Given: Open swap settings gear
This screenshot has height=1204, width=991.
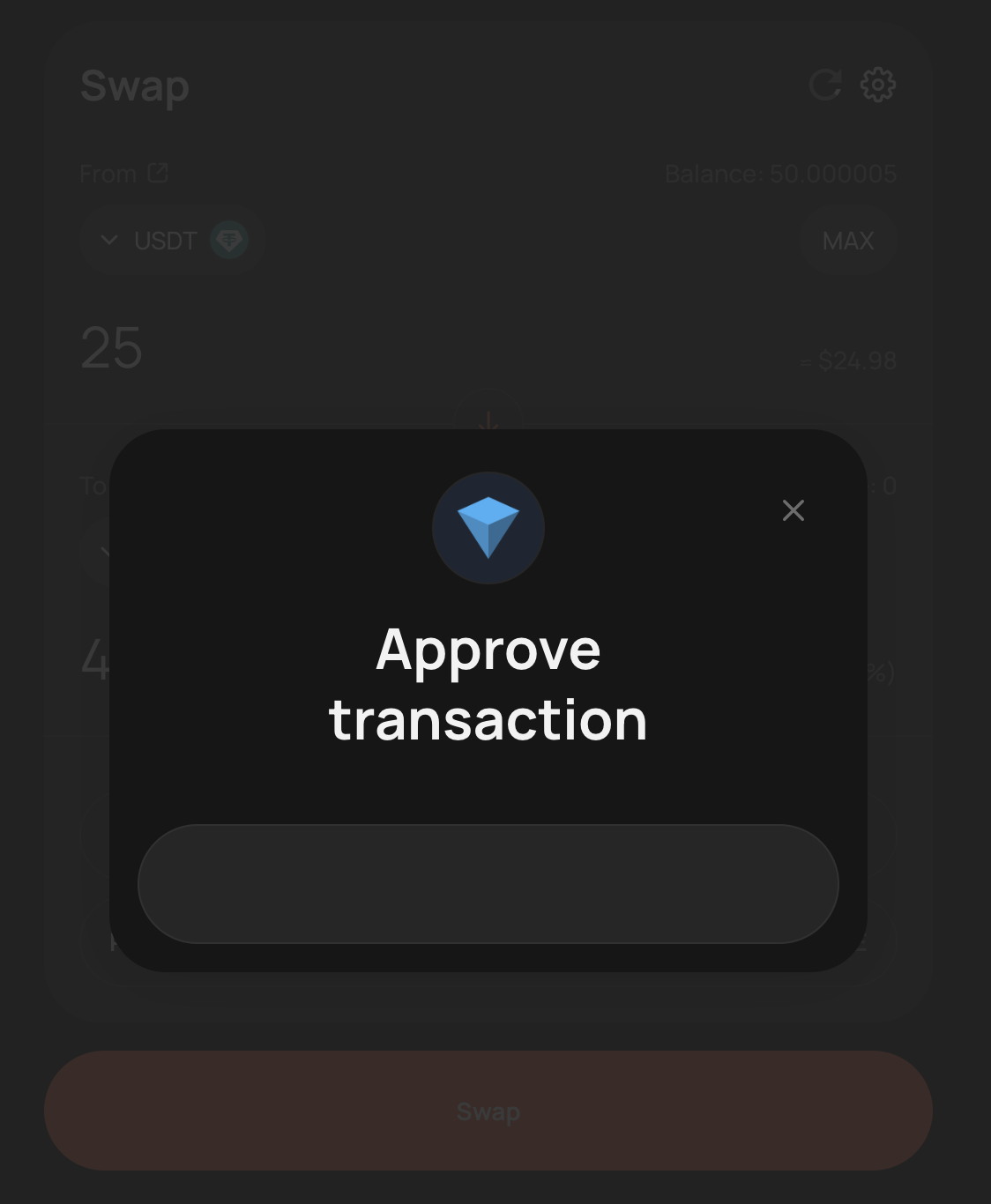Looking at the screenshot, I should pyautogui.click(x=878, y=85).
